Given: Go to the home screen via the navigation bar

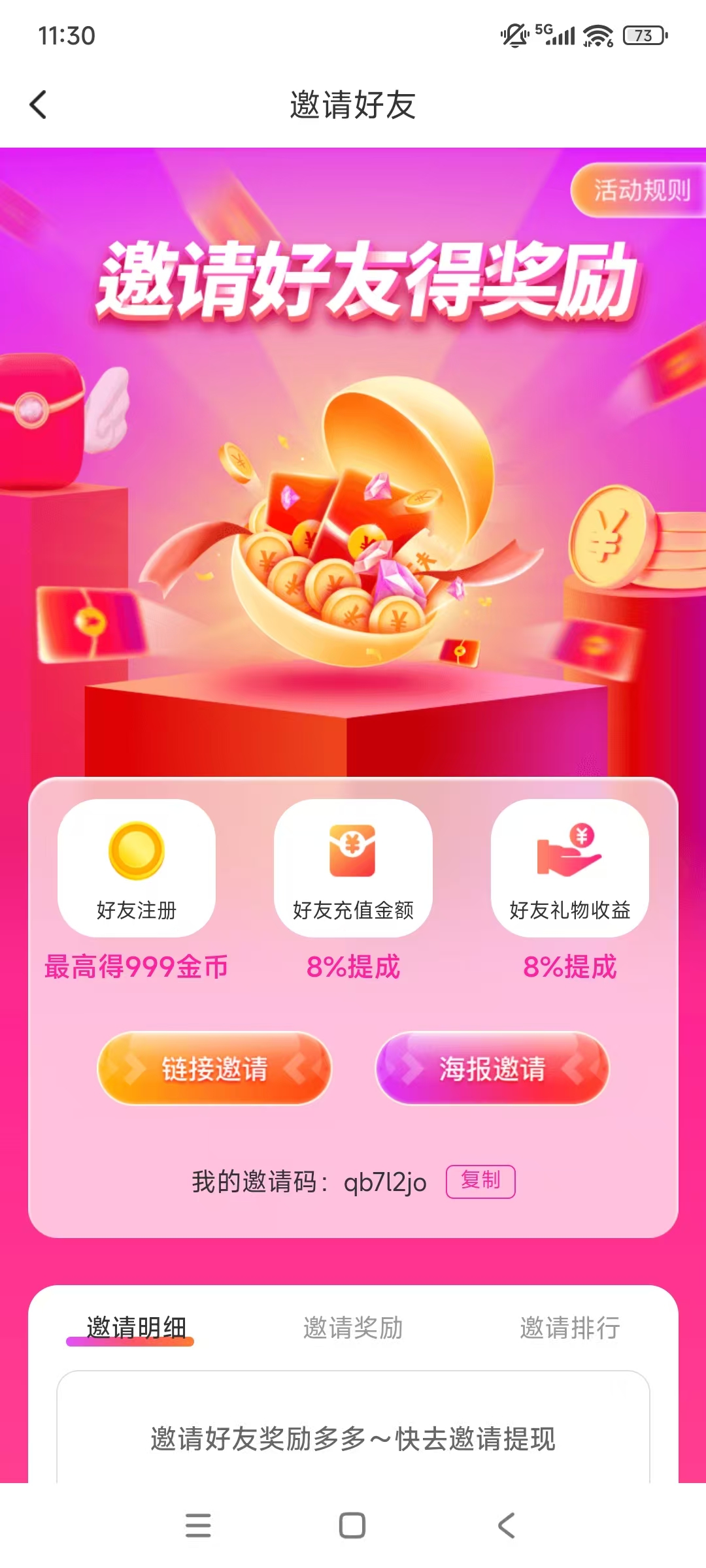Looking at the screenshot, I should (352, 1526).
